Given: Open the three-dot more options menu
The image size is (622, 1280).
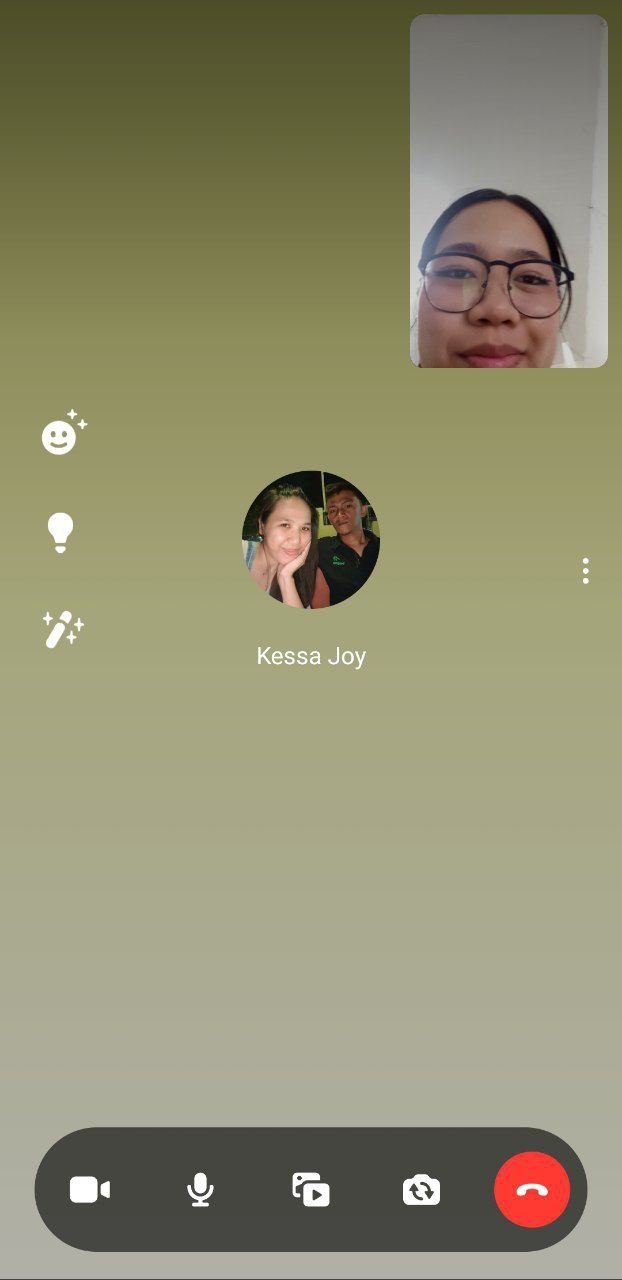Looking at the screenshot, I should (x=585, y=571).
